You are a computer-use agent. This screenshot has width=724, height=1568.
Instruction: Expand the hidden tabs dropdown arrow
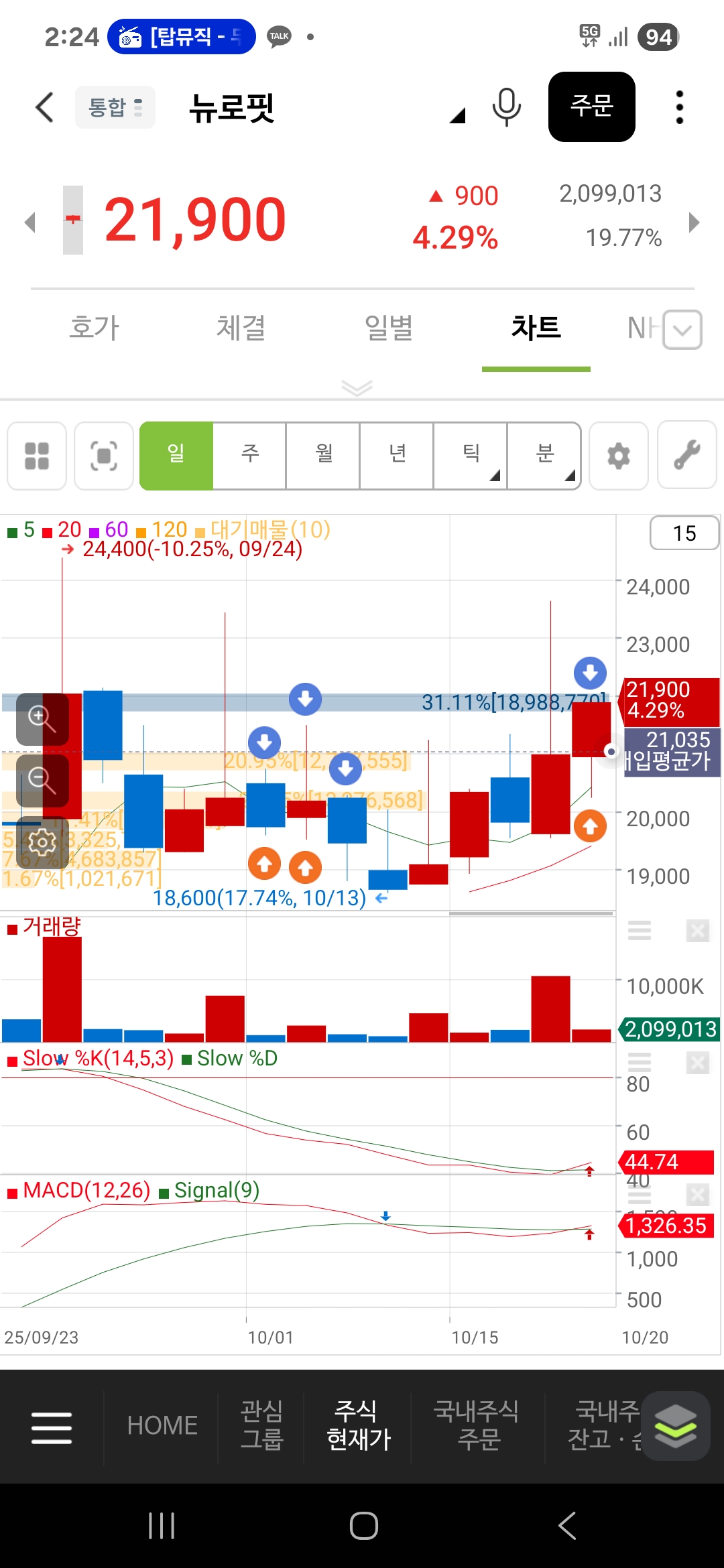pos(682,330)
